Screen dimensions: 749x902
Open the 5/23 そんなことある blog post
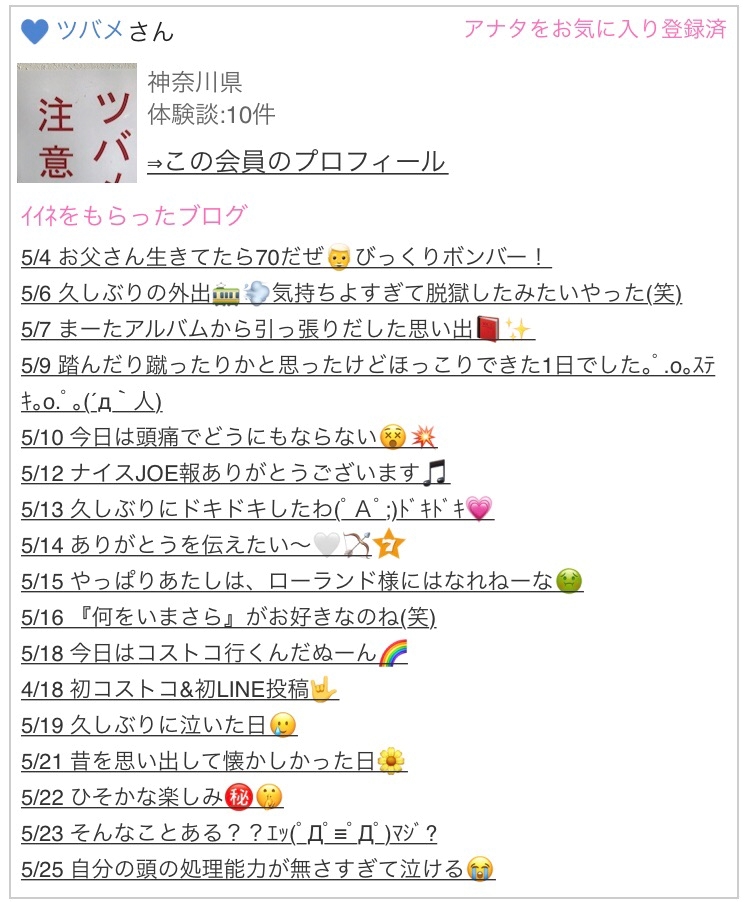tap(229, 833)
